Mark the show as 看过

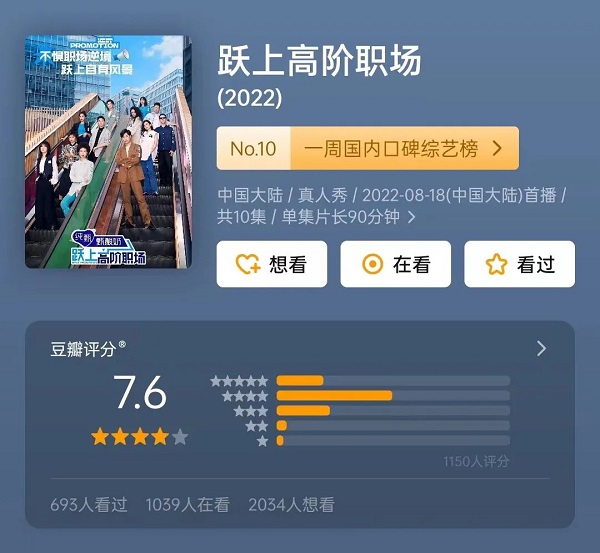pos(519,264)
